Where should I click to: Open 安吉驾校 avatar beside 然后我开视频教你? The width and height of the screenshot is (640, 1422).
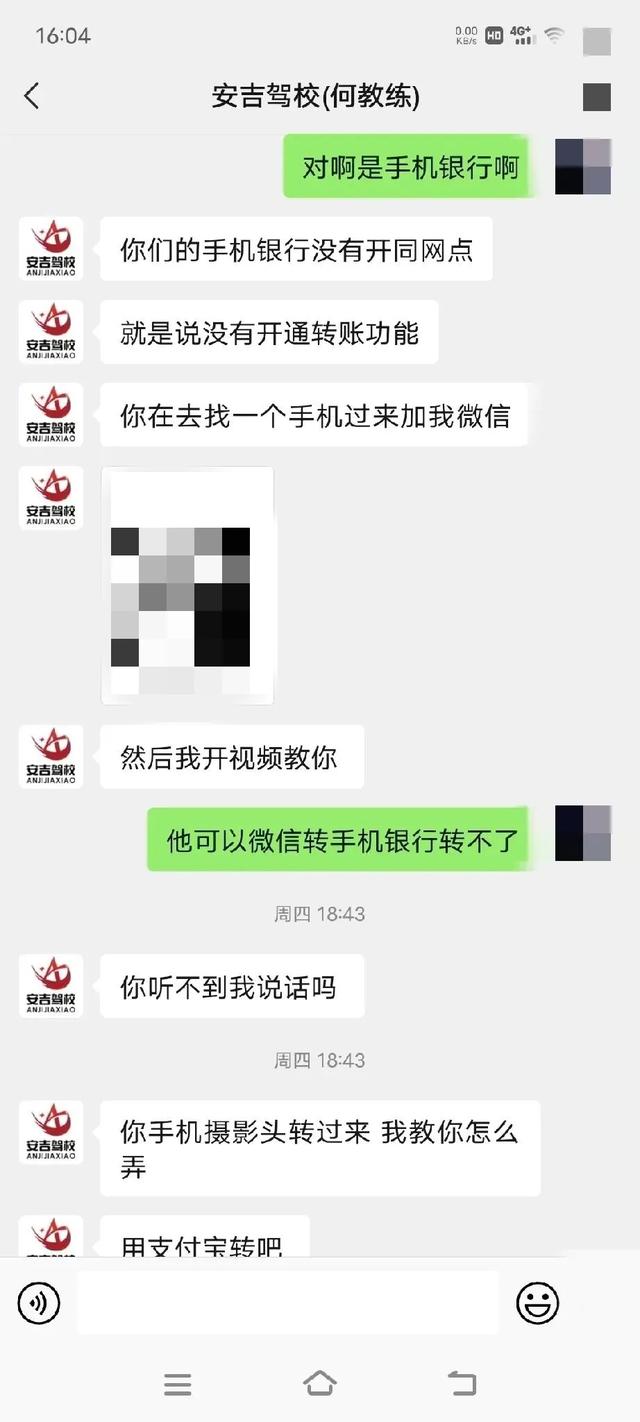51,757
